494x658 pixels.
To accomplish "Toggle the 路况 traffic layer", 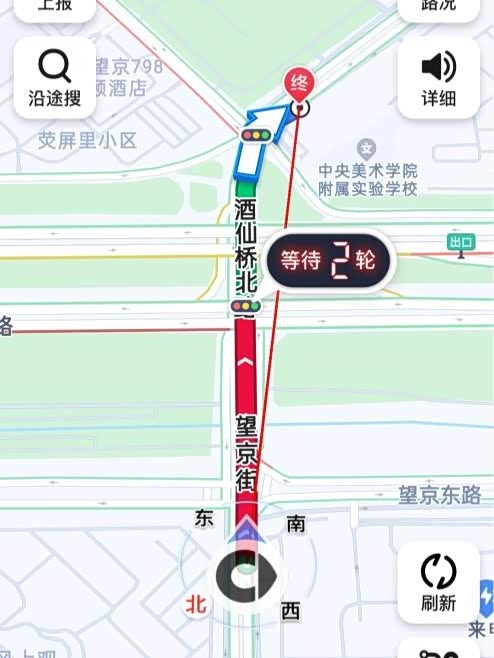I will (x=439, y=8).
